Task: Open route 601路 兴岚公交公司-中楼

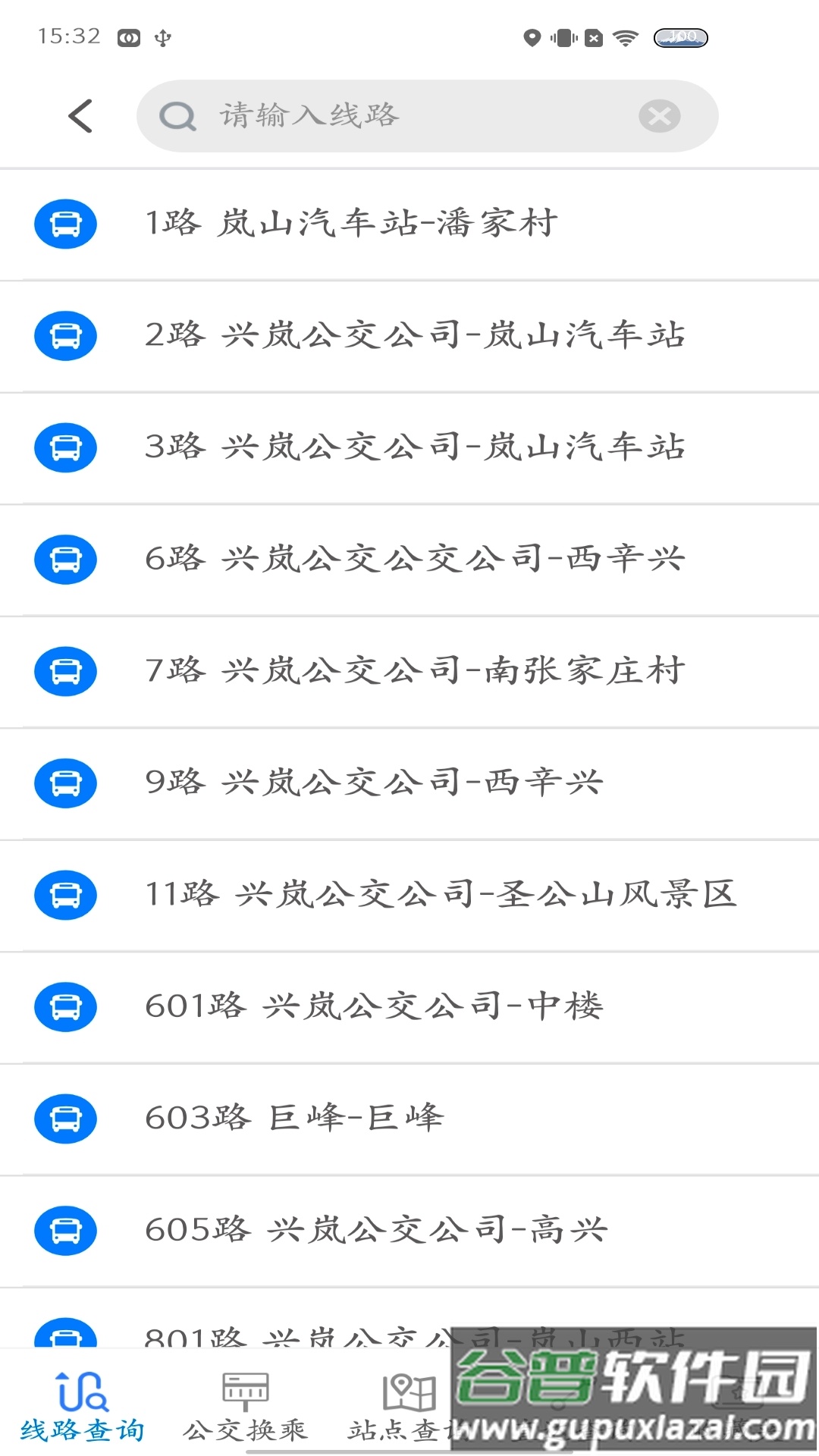Action: pos(377,1007)
